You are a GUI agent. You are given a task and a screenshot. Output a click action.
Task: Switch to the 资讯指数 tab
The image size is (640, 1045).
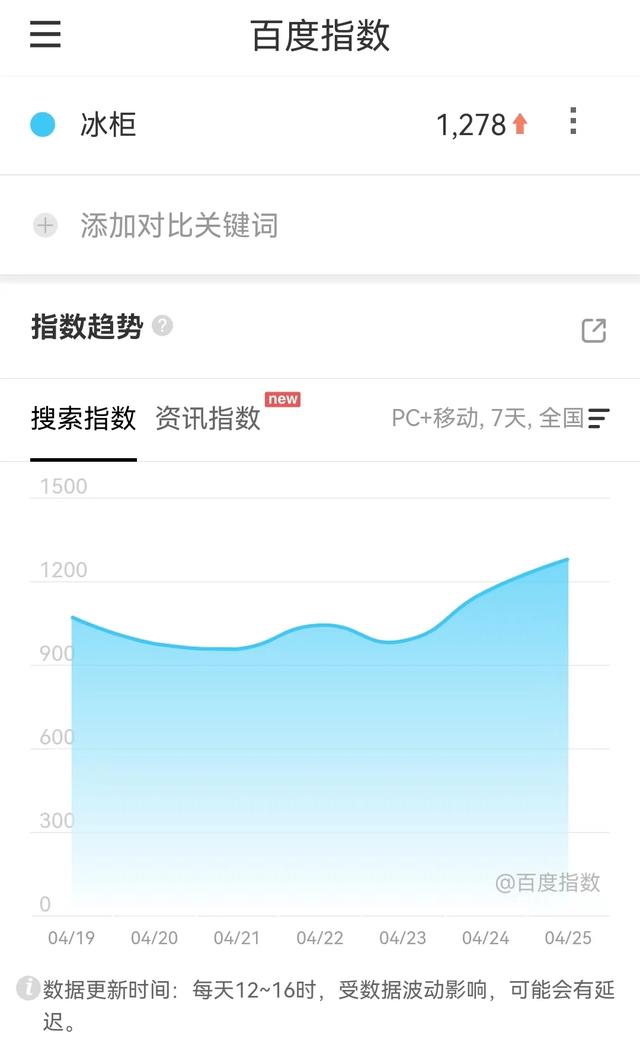(208, 418)
